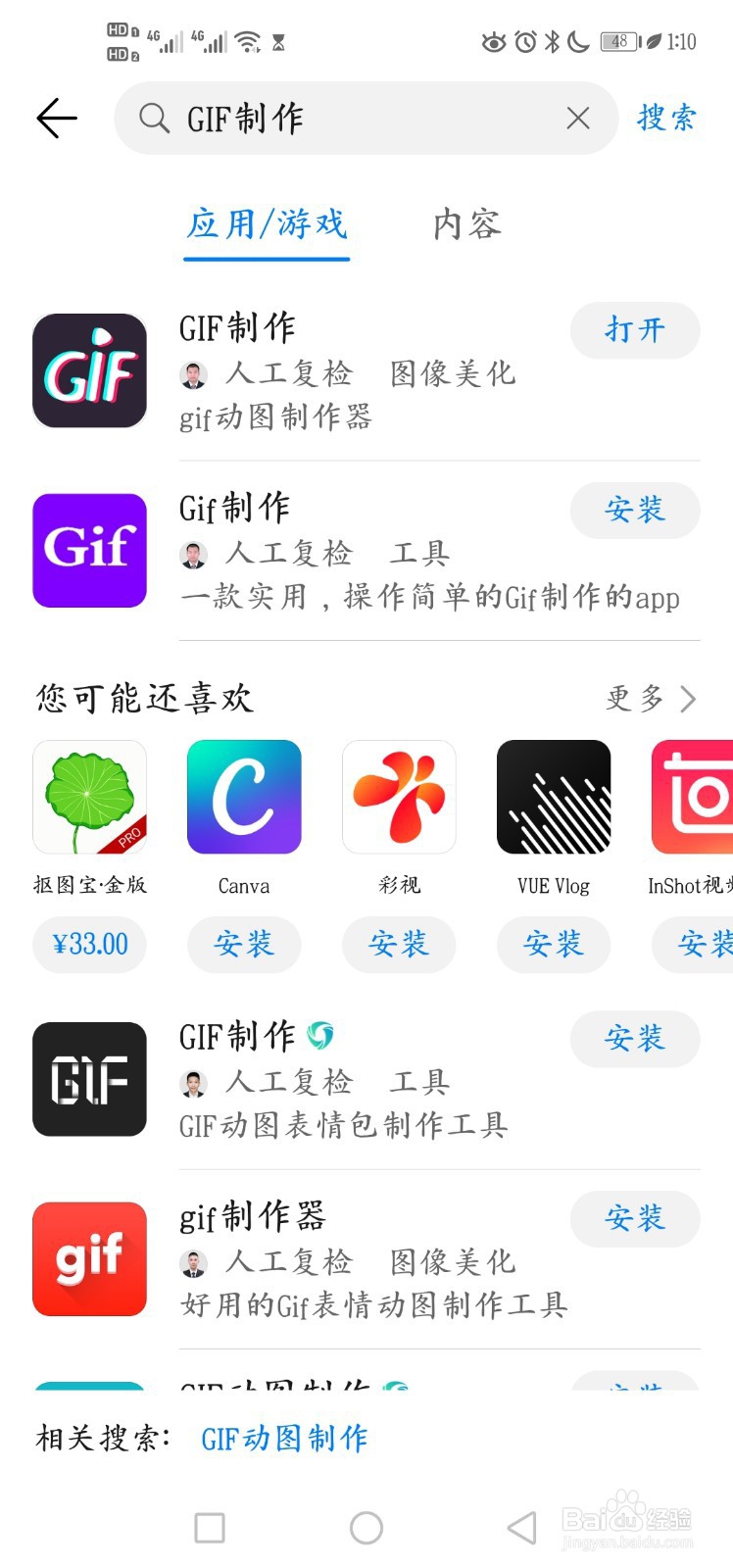Open the 抠图宝·金版 app icon
Screen dimensions: 733x1568
coord(89,796)
